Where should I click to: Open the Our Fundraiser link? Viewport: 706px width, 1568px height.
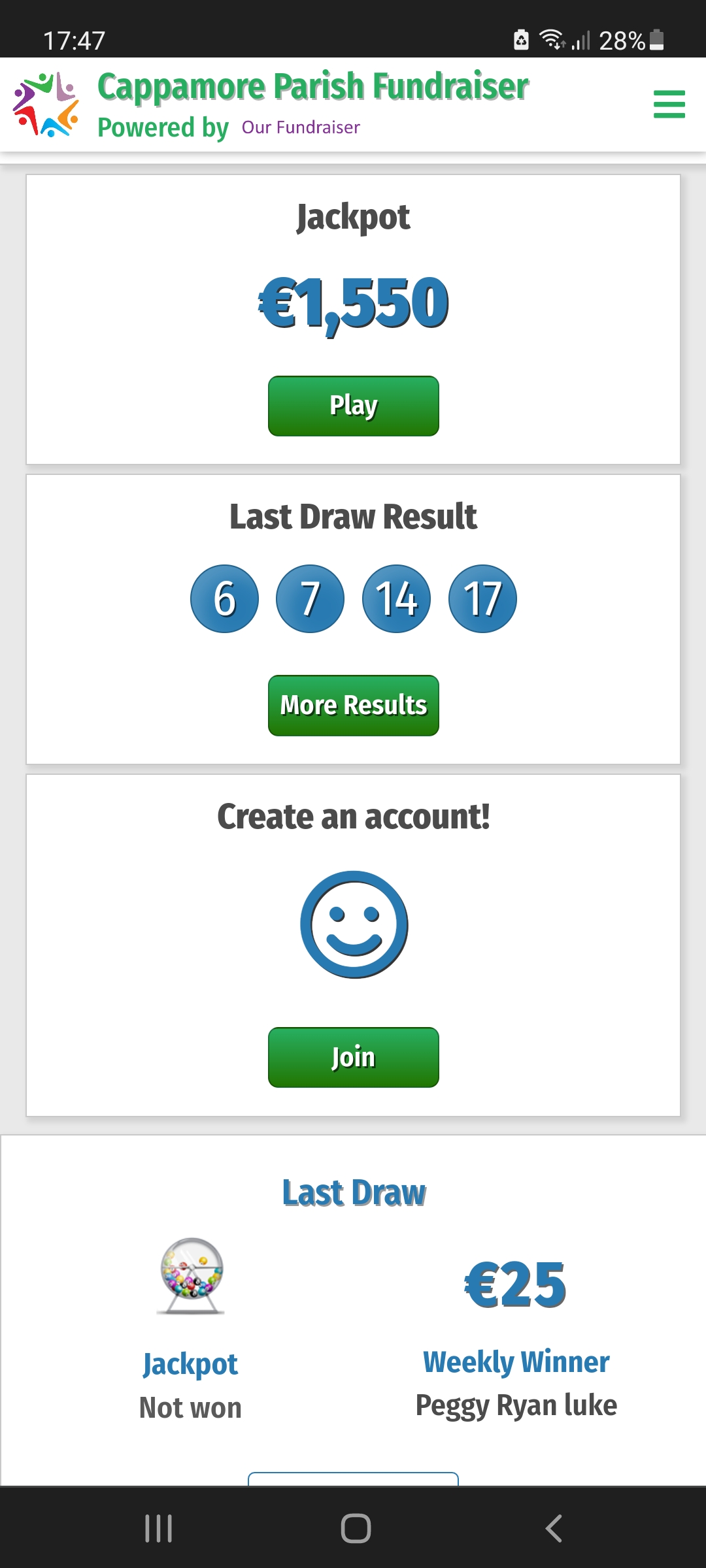coord(301,127)
